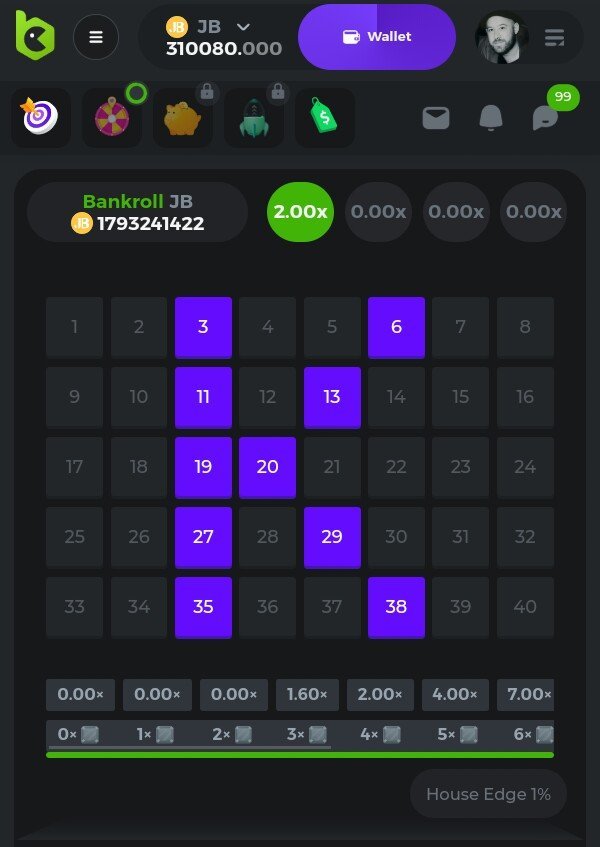The image size is (600, 847).
Task: Select number 8 on the grid
Action: 525,327
